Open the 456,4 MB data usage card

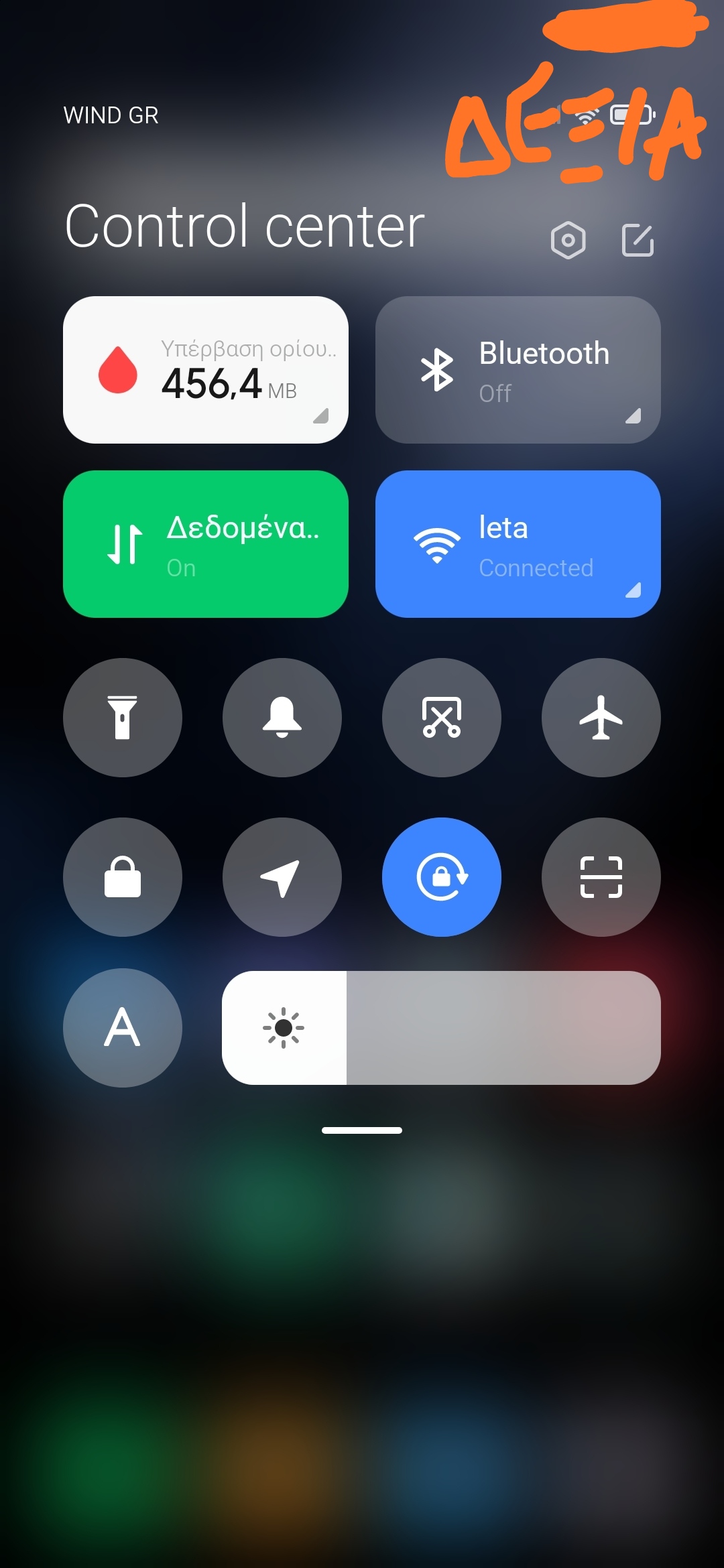tap(206, 370)
